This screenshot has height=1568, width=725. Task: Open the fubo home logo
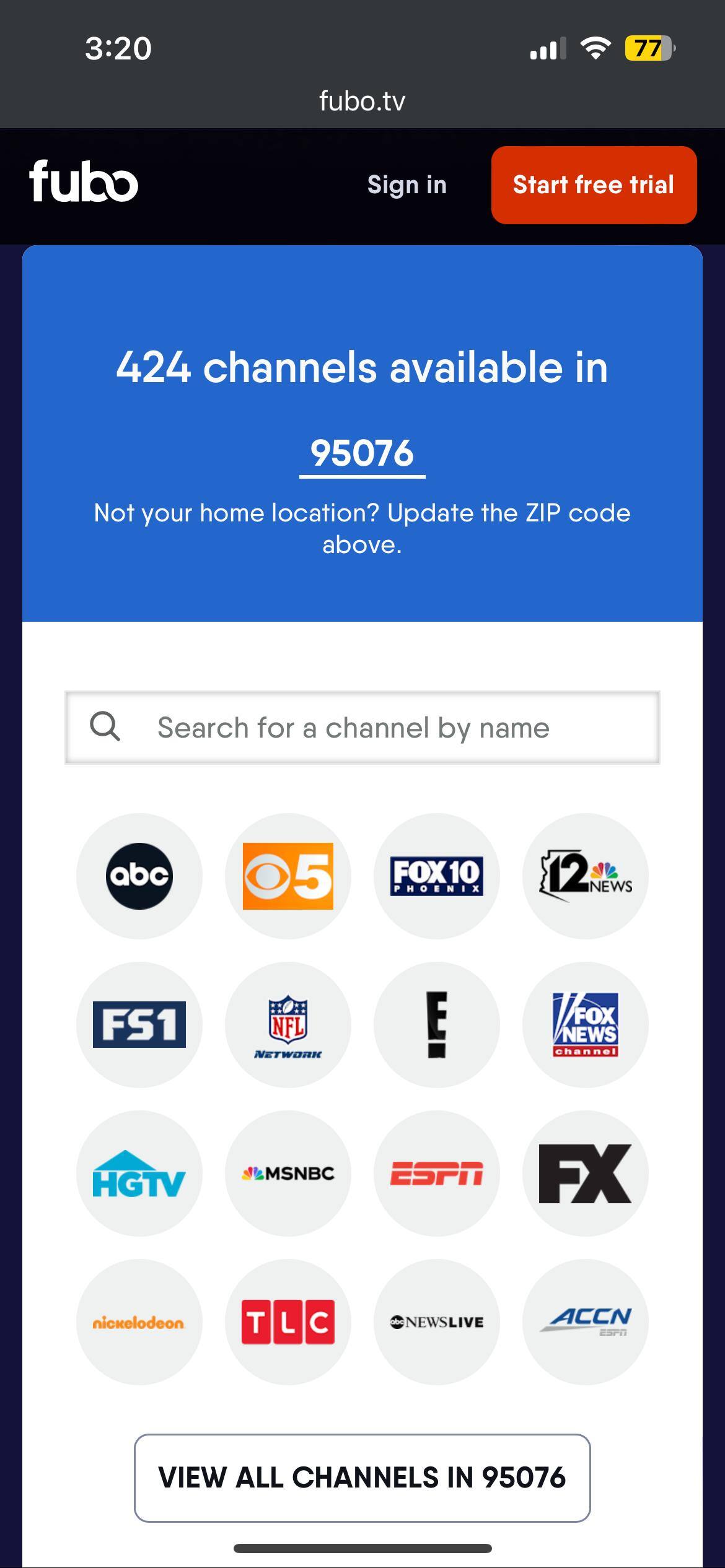coord(84,181)
